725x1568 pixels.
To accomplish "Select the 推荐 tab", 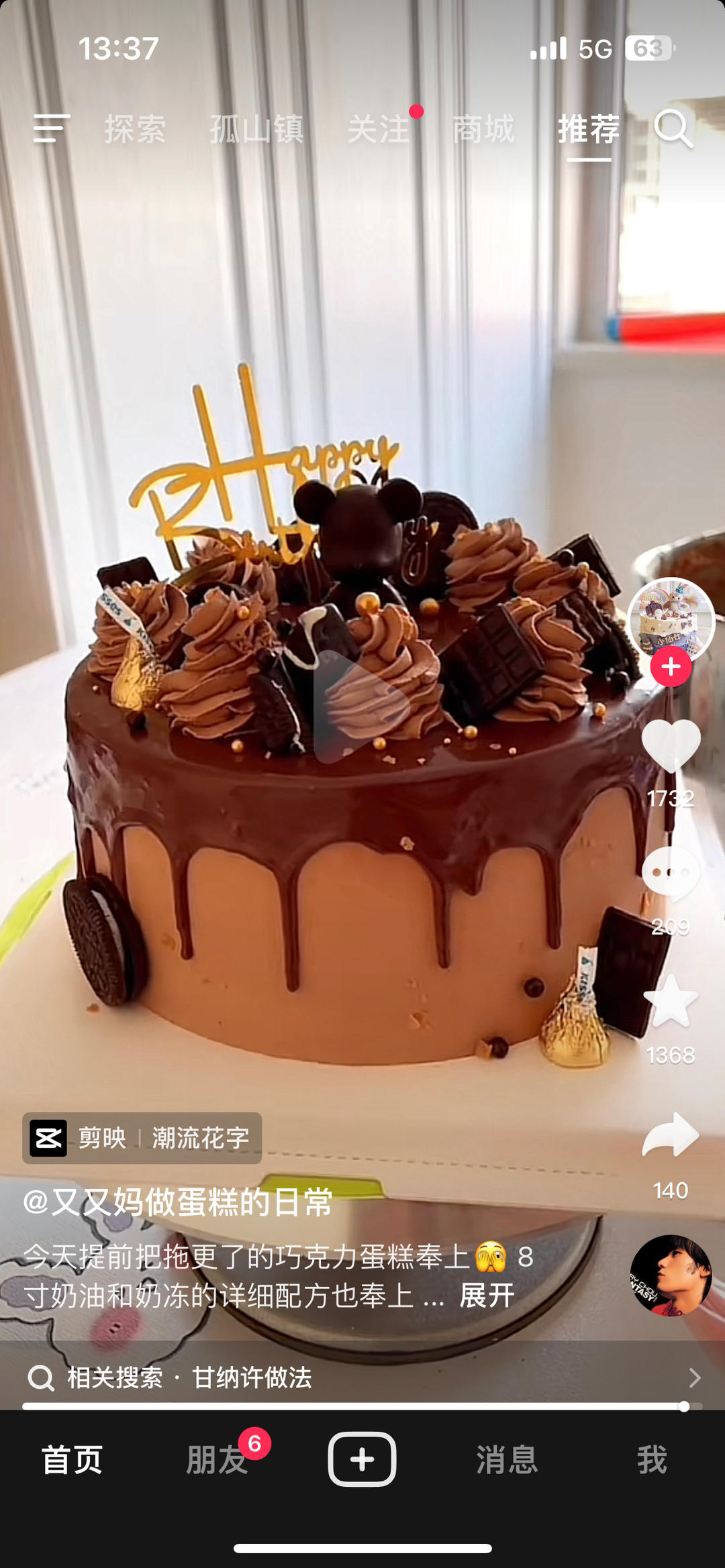I will (589, 129).
